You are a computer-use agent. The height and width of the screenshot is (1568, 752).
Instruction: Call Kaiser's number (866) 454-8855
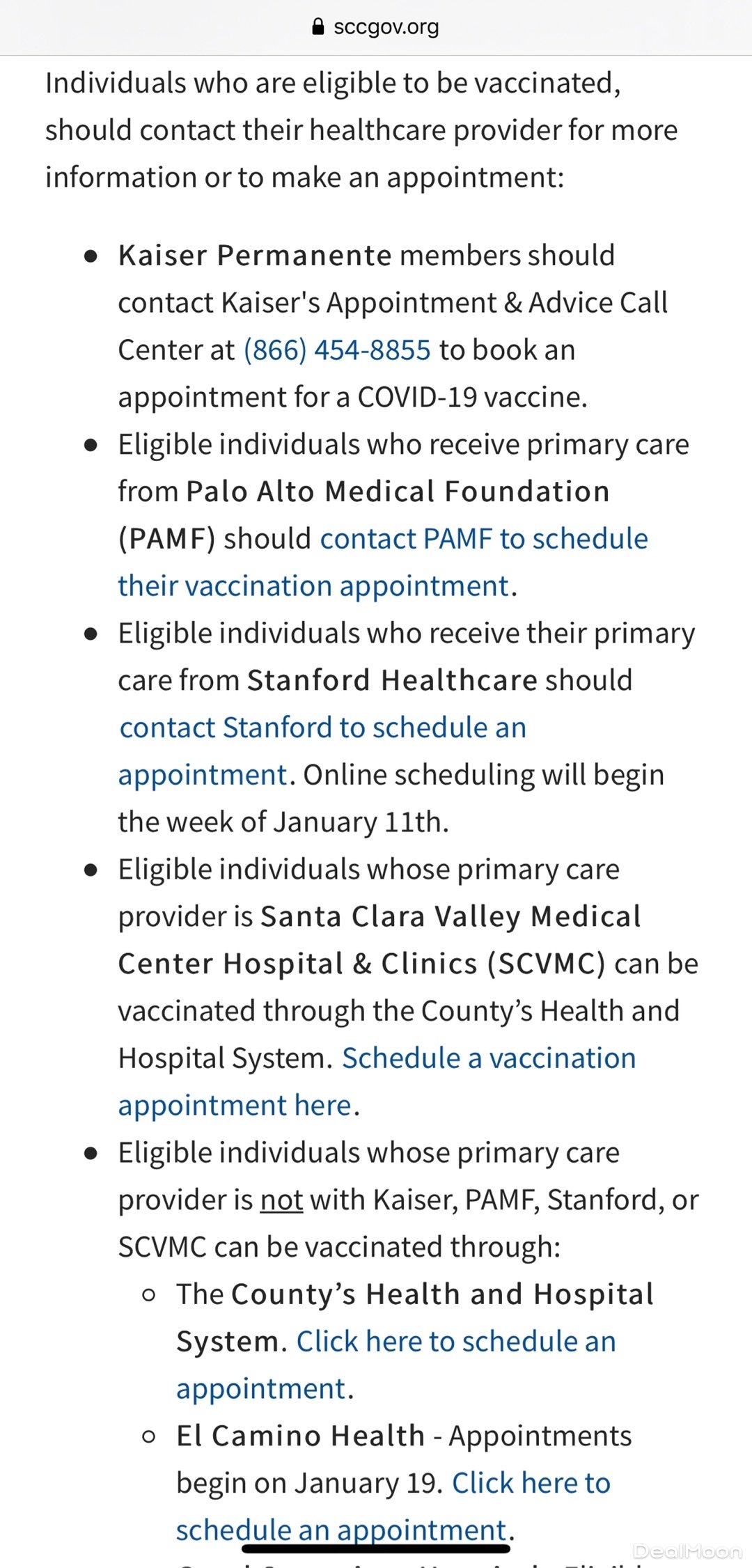pyautogui.click(x=337, y=350)
